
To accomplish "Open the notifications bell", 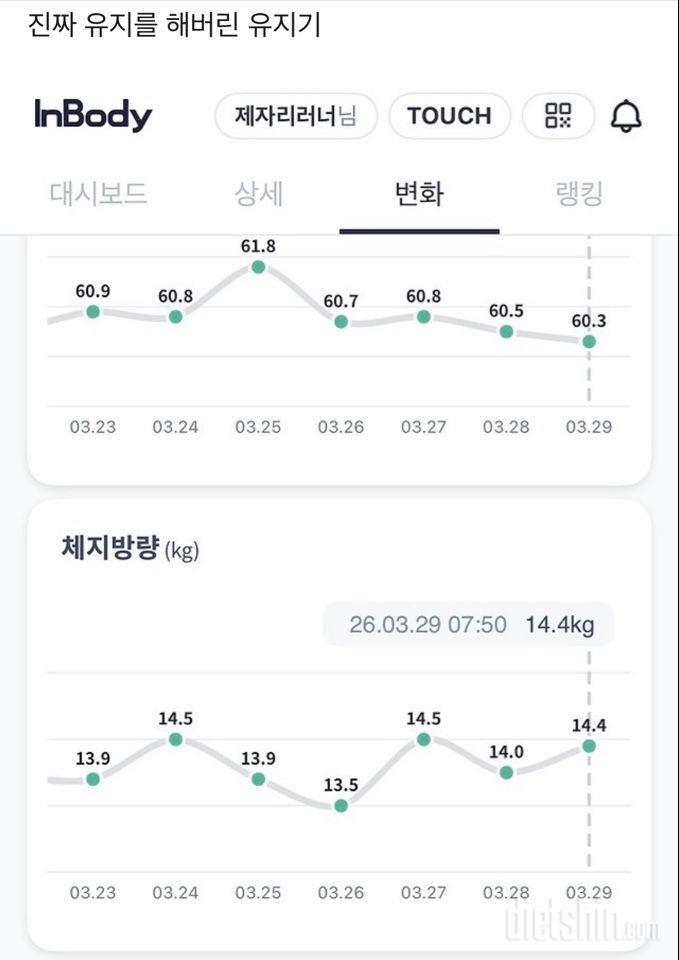I will click(626, 116).
